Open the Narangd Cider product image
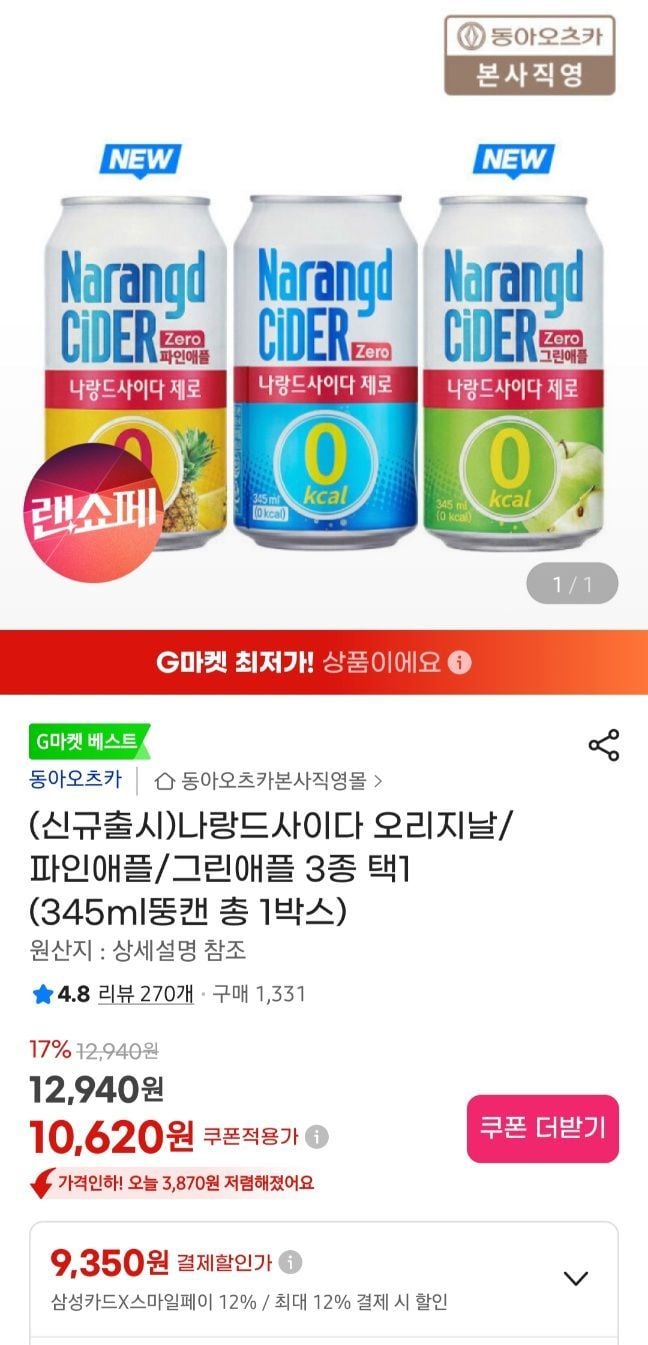 (x=324, y=370)
